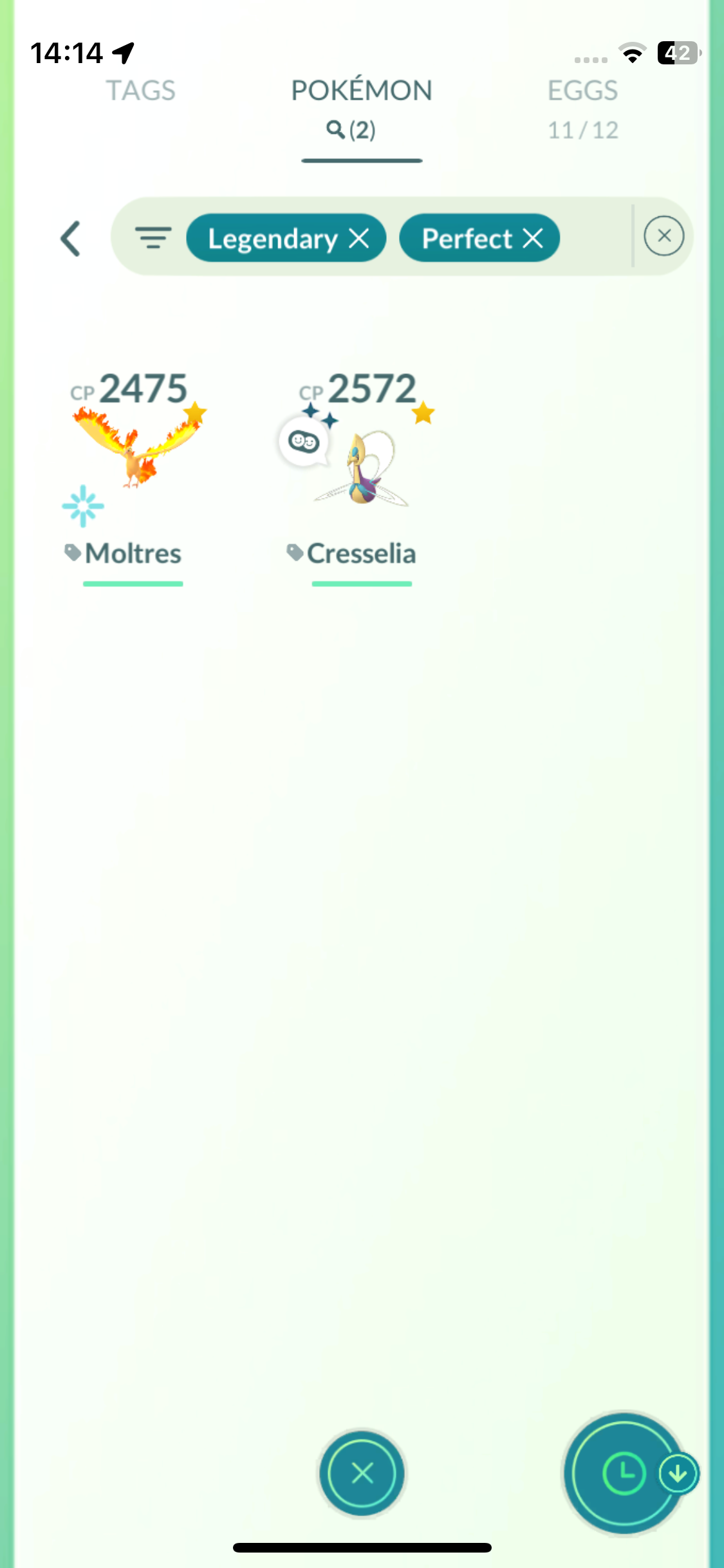
Task: Close the Pokémon storage screen
Action: pos(362,1473)
